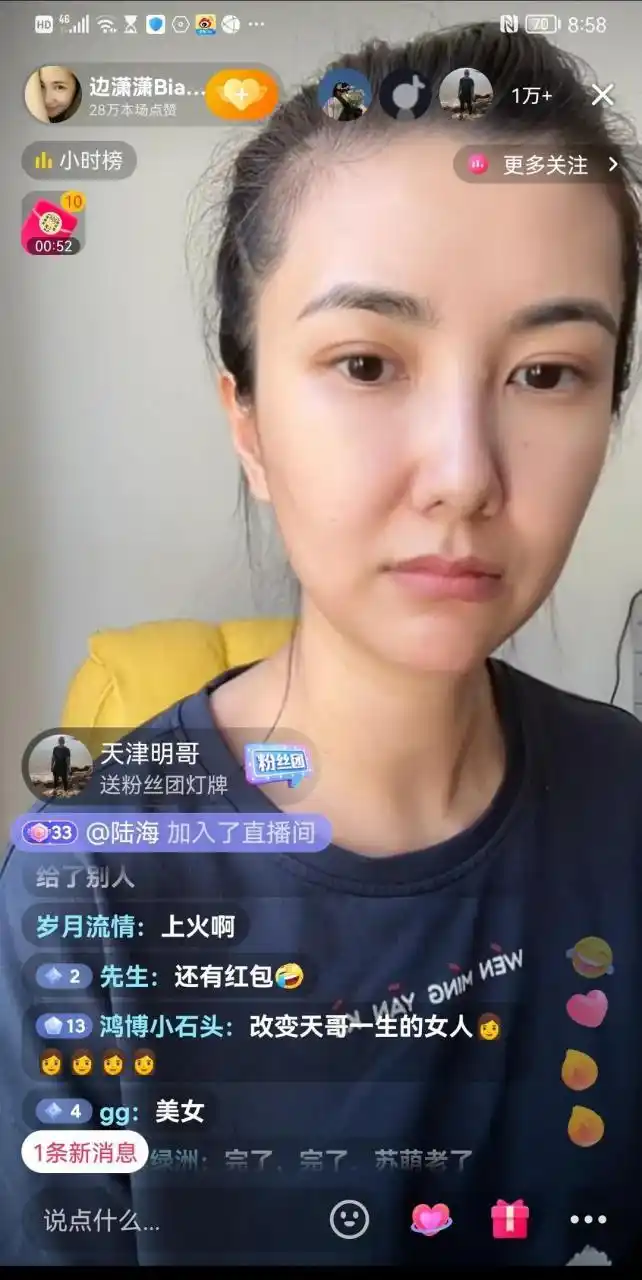Open the streamer's profile avatar
642x1280 pixels.
click(x=53, y=95)
